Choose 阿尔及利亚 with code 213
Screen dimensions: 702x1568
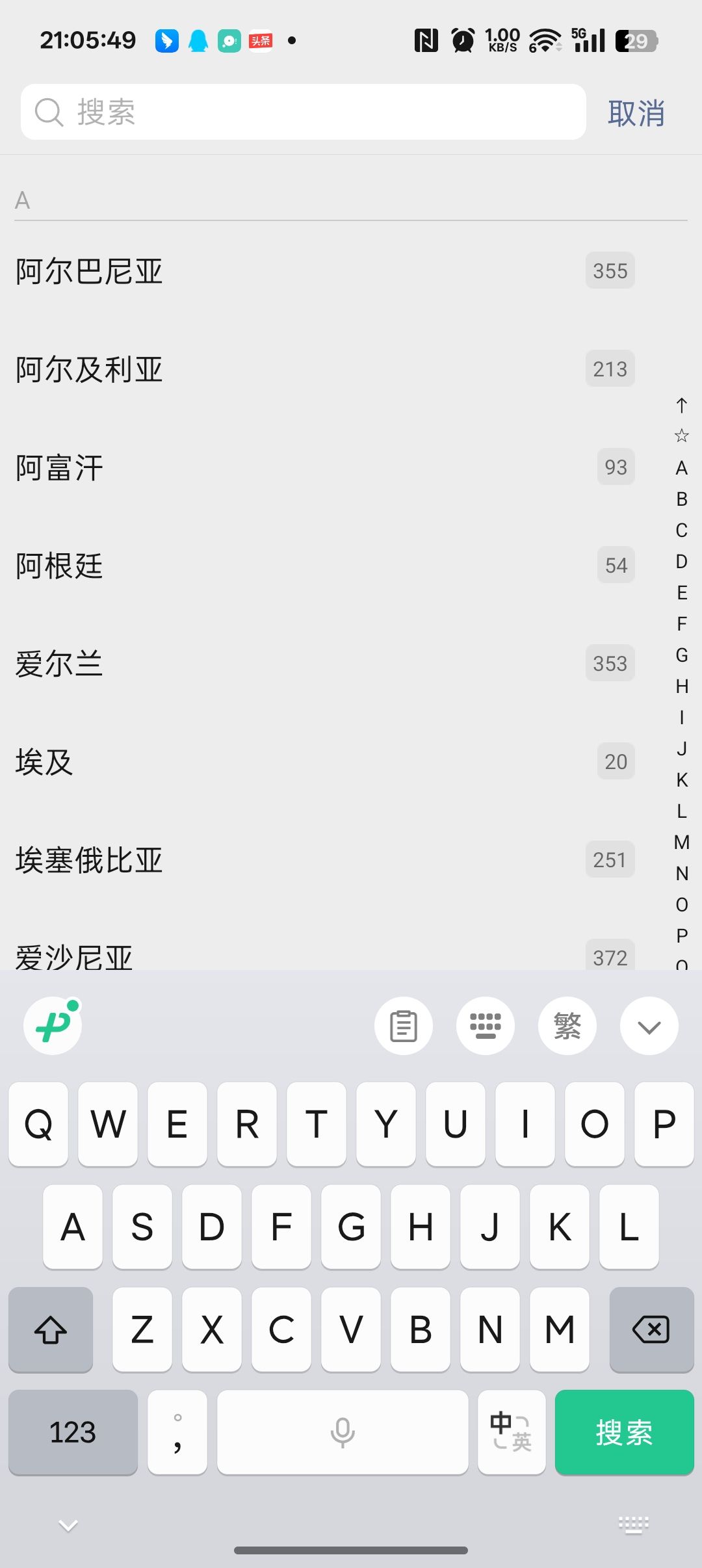(x=325, y=369)
